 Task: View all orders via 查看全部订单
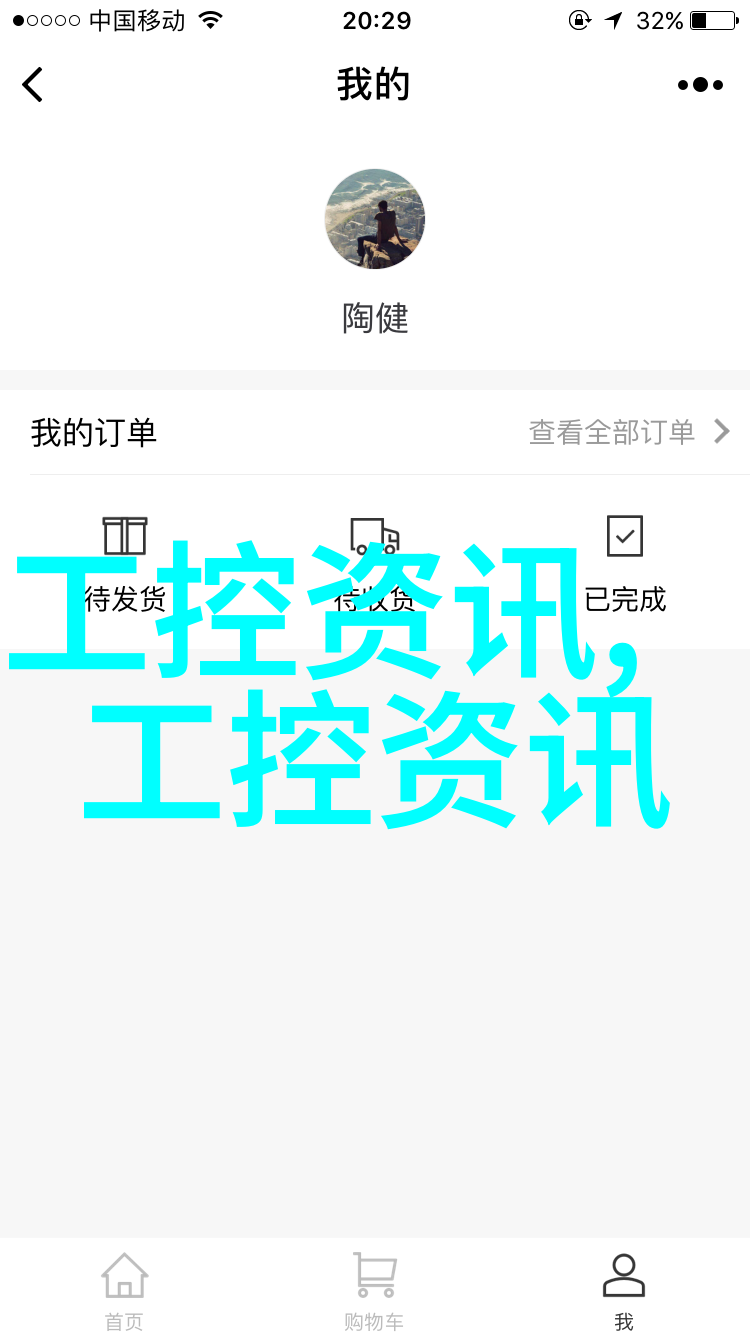pos(629,432)
